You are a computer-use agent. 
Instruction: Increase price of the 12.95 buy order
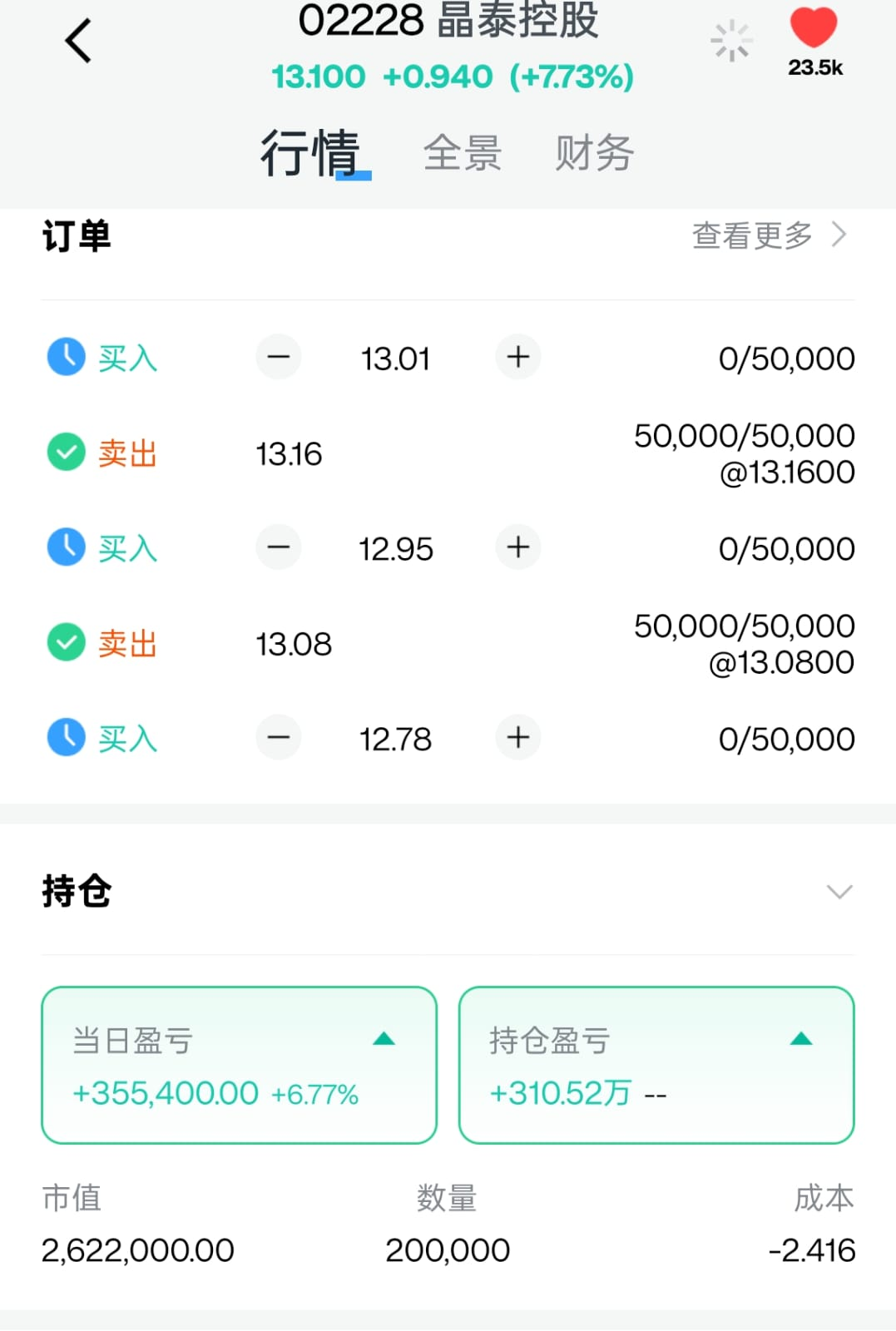[517, 547]
